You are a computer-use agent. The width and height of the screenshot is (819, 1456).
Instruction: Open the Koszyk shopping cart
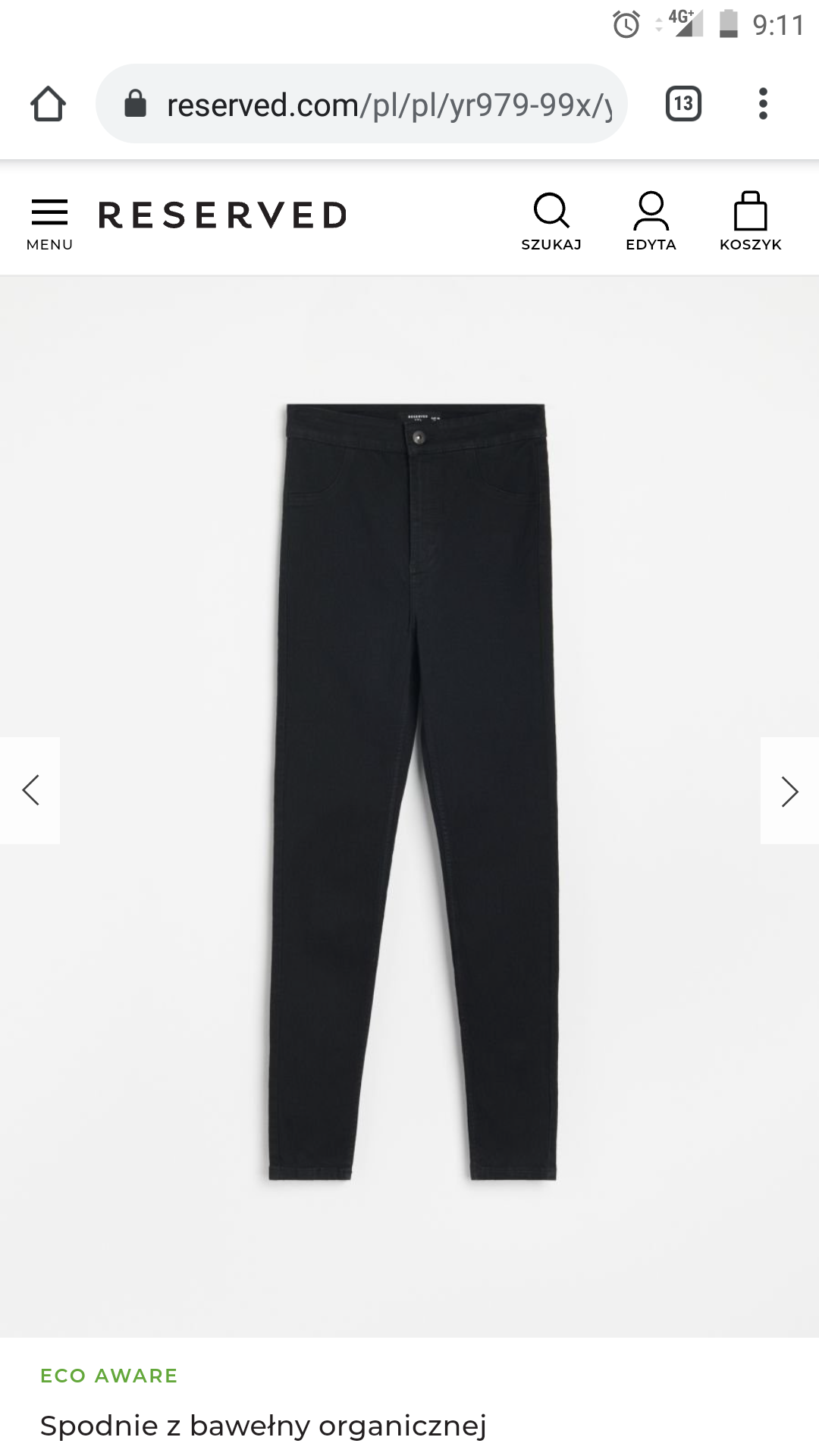[750, 220]
